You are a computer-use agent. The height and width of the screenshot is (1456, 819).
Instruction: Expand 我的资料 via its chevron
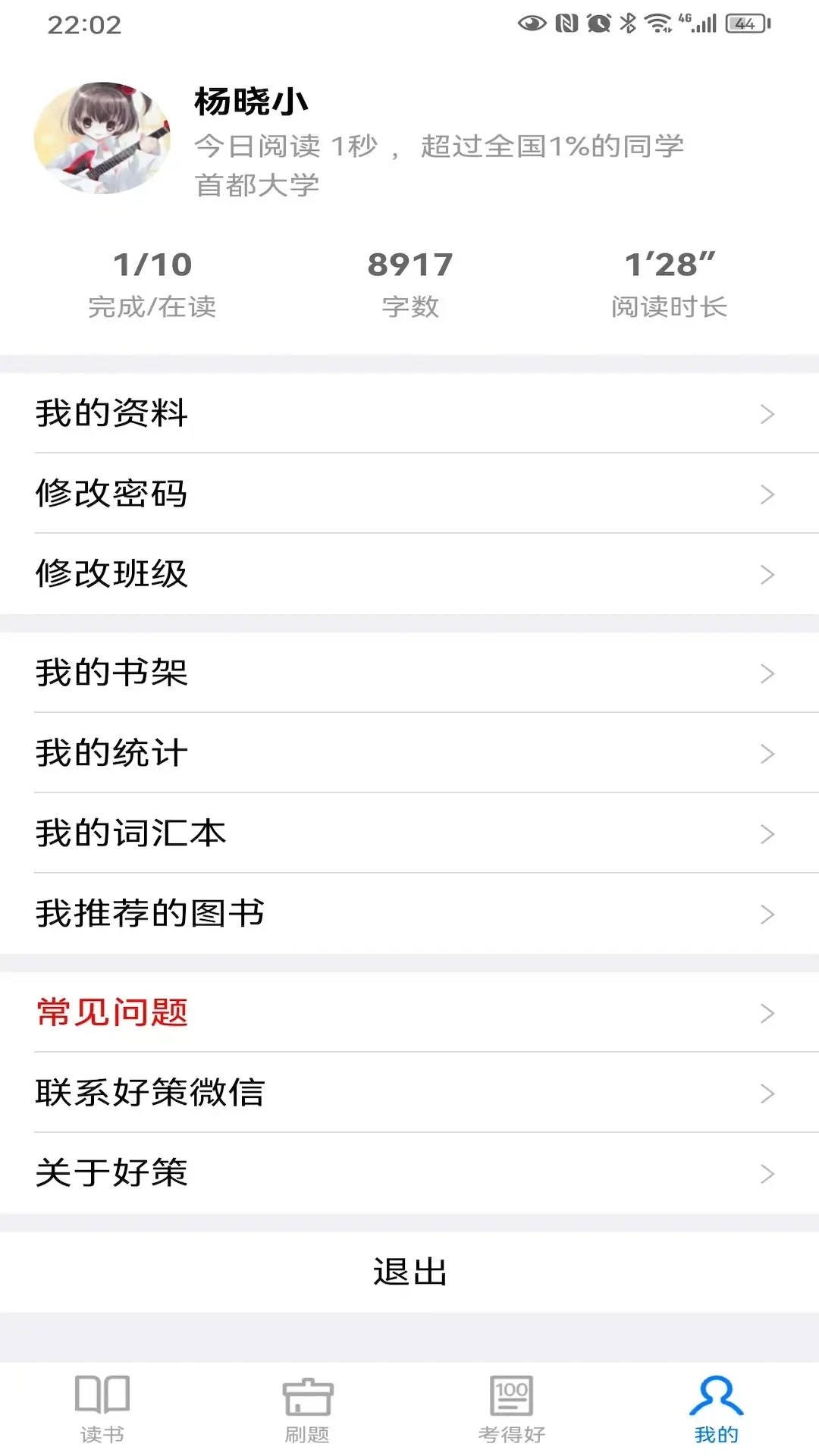[x=768, y=414]
